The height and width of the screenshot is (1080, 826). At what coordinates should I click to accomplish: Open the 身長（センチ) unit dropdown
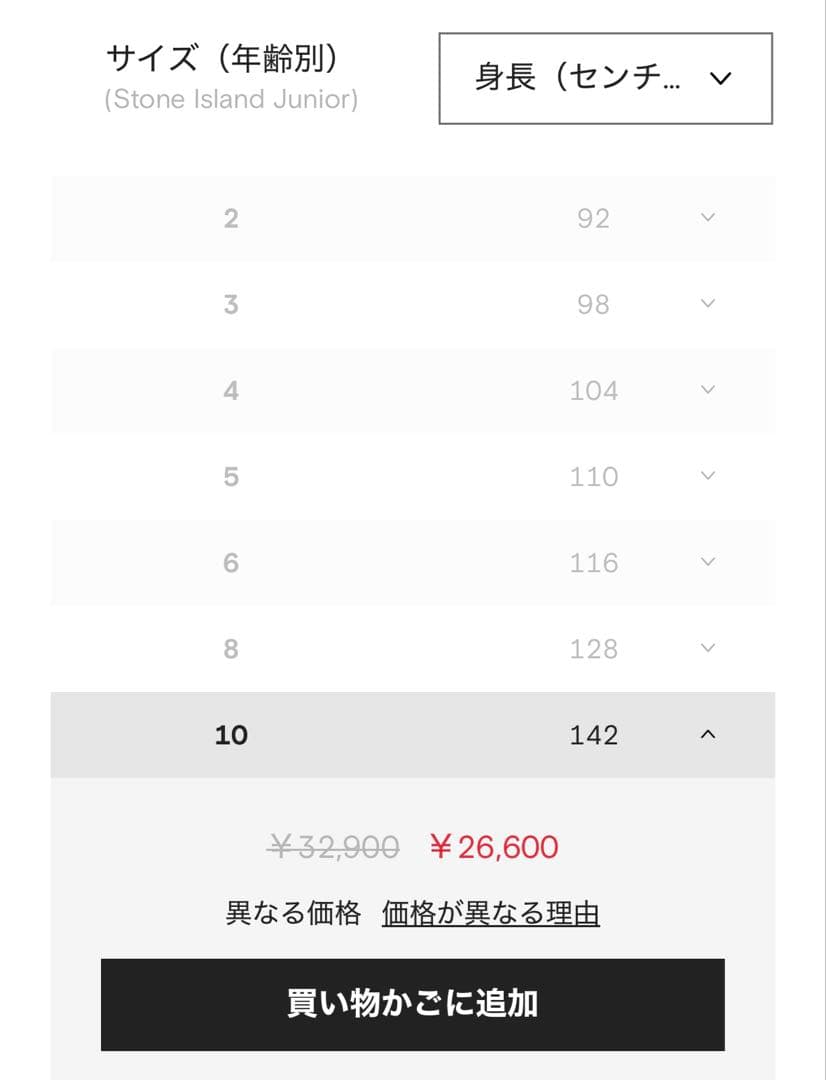[x=605, y=79]
